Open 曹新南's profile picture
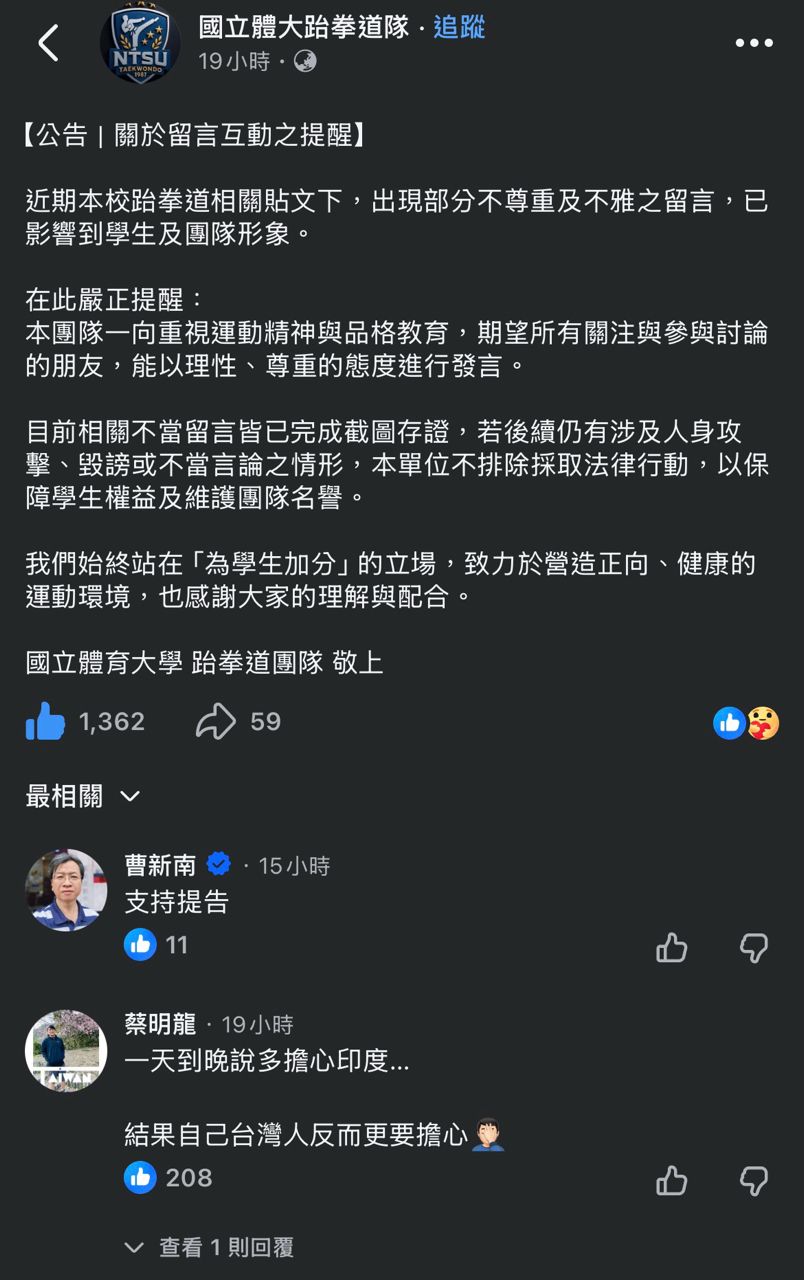804x1280 pixels. point(66,890)
